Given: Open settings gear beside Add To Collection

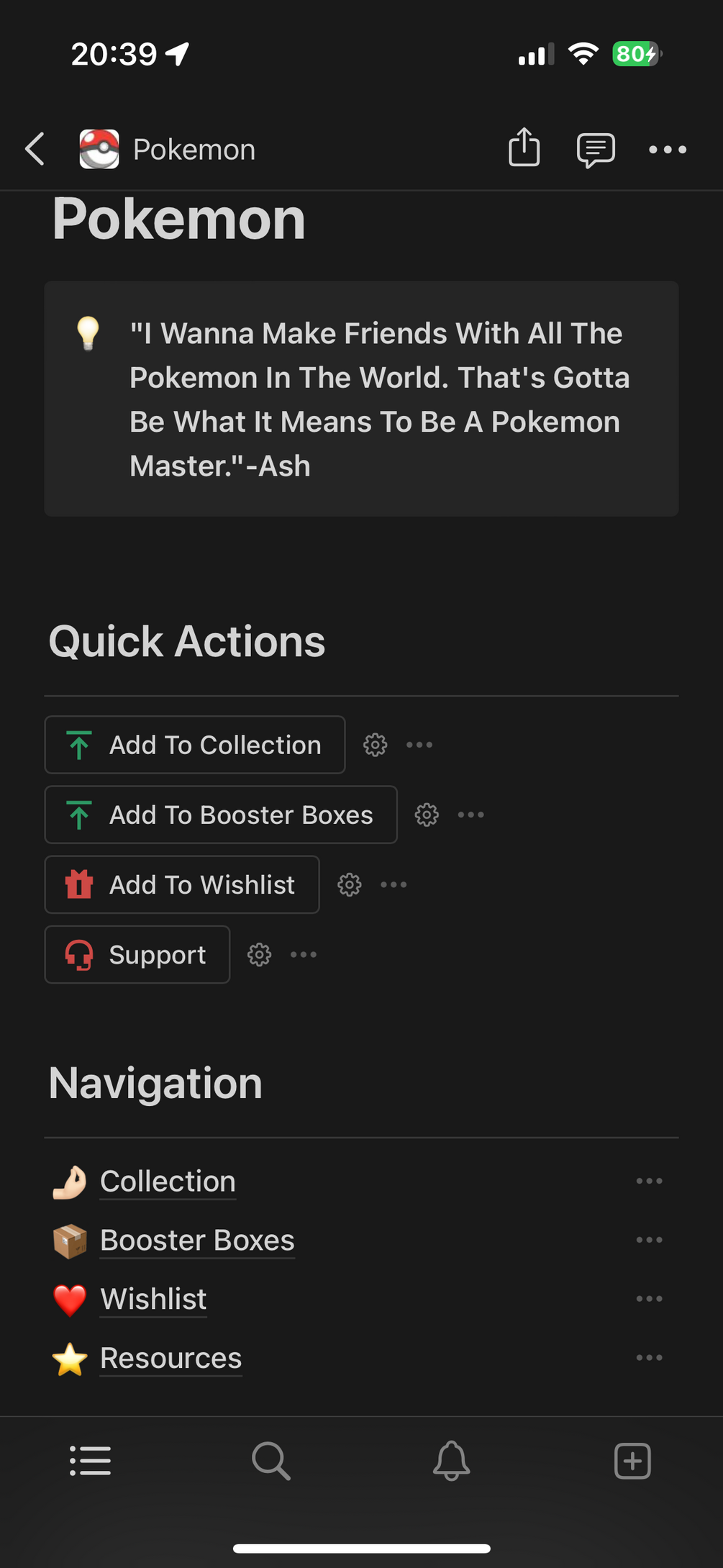Looking at the screenshot, I should (375, 745).
